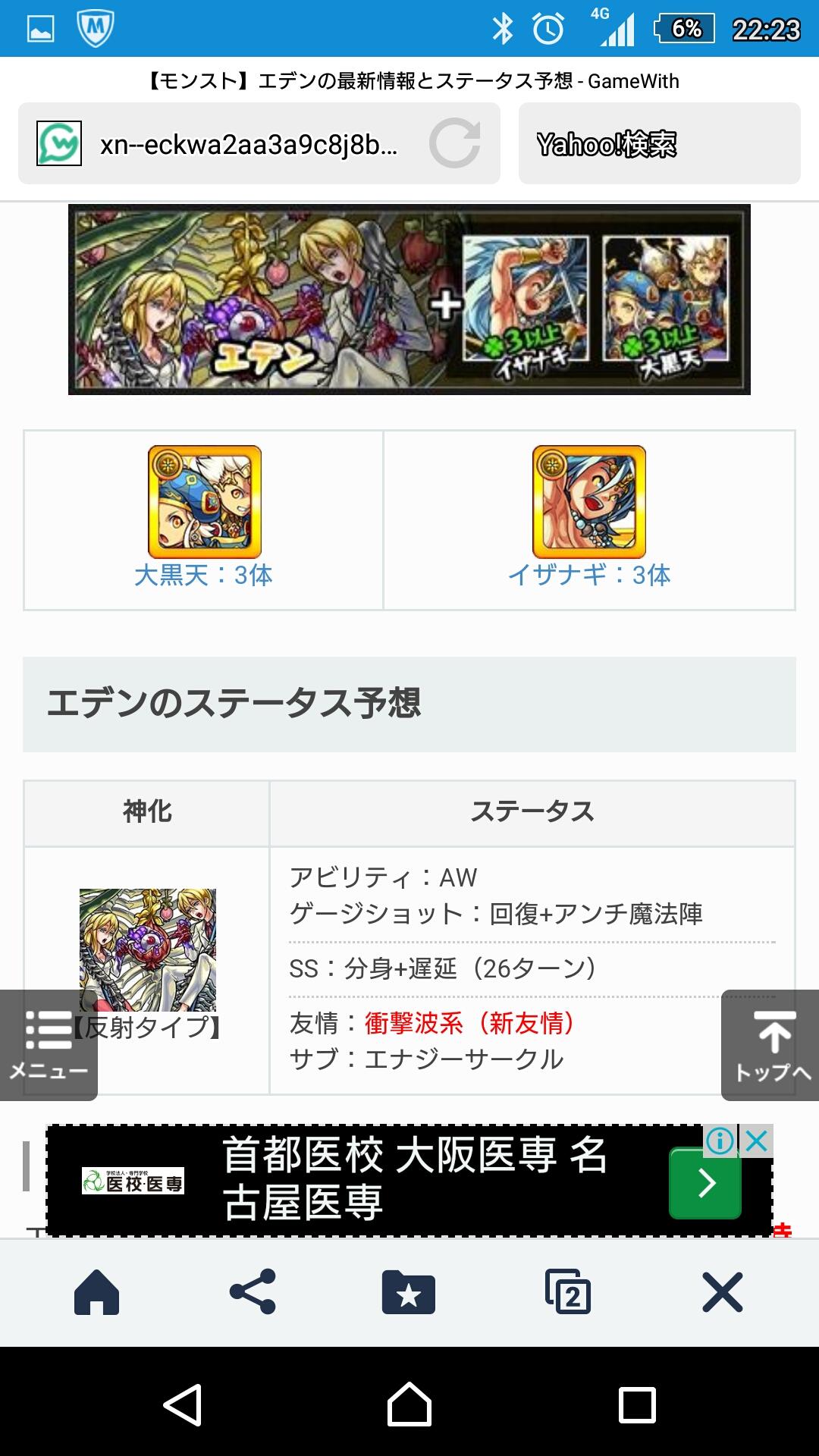819x1456 pixels.
Task: Show the open browser tabs
Action: [567, 1291]
